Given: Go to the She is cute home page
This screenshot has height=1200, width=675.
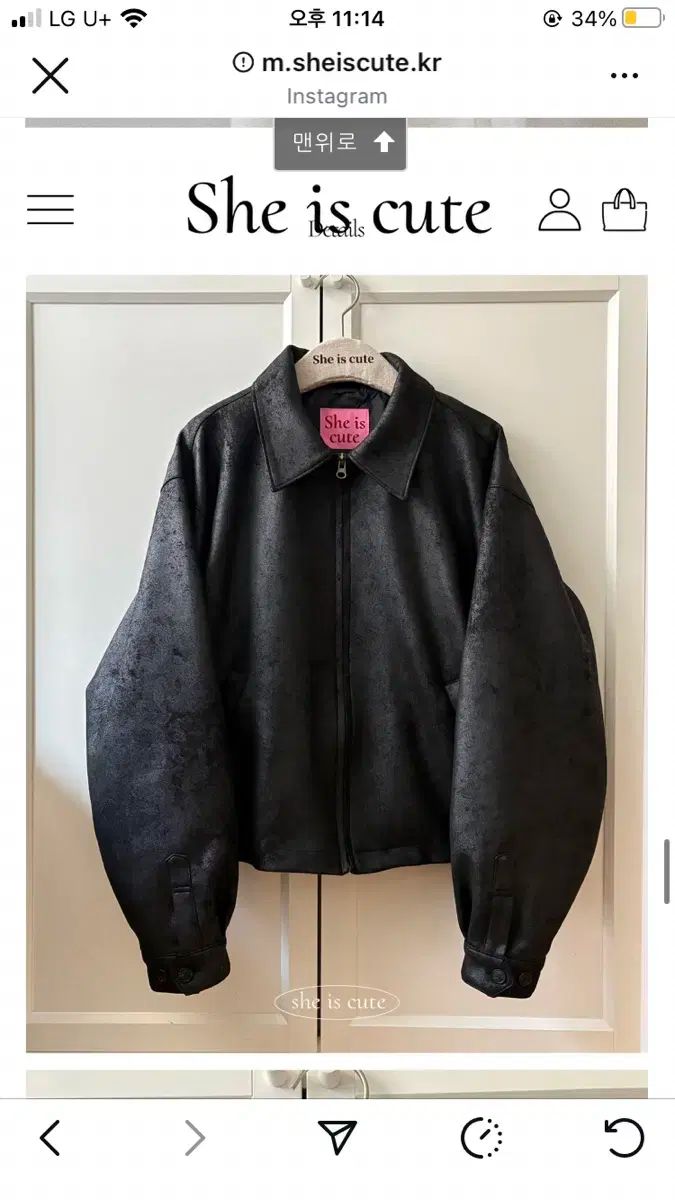Looking at the screenshot, I should (x=338, y=210).
